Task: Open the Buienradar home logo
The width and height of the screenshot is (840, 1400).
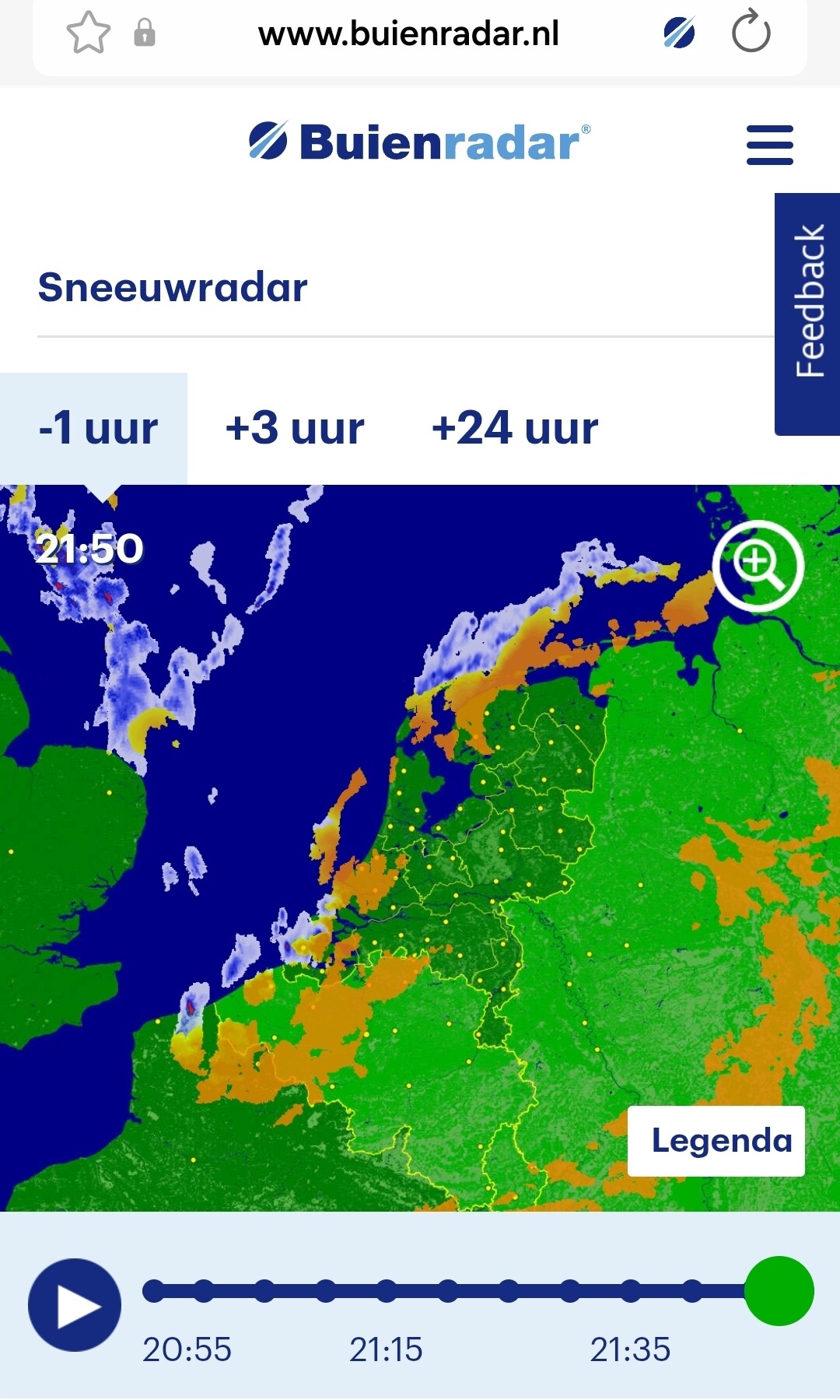Action: click(420, 142)
